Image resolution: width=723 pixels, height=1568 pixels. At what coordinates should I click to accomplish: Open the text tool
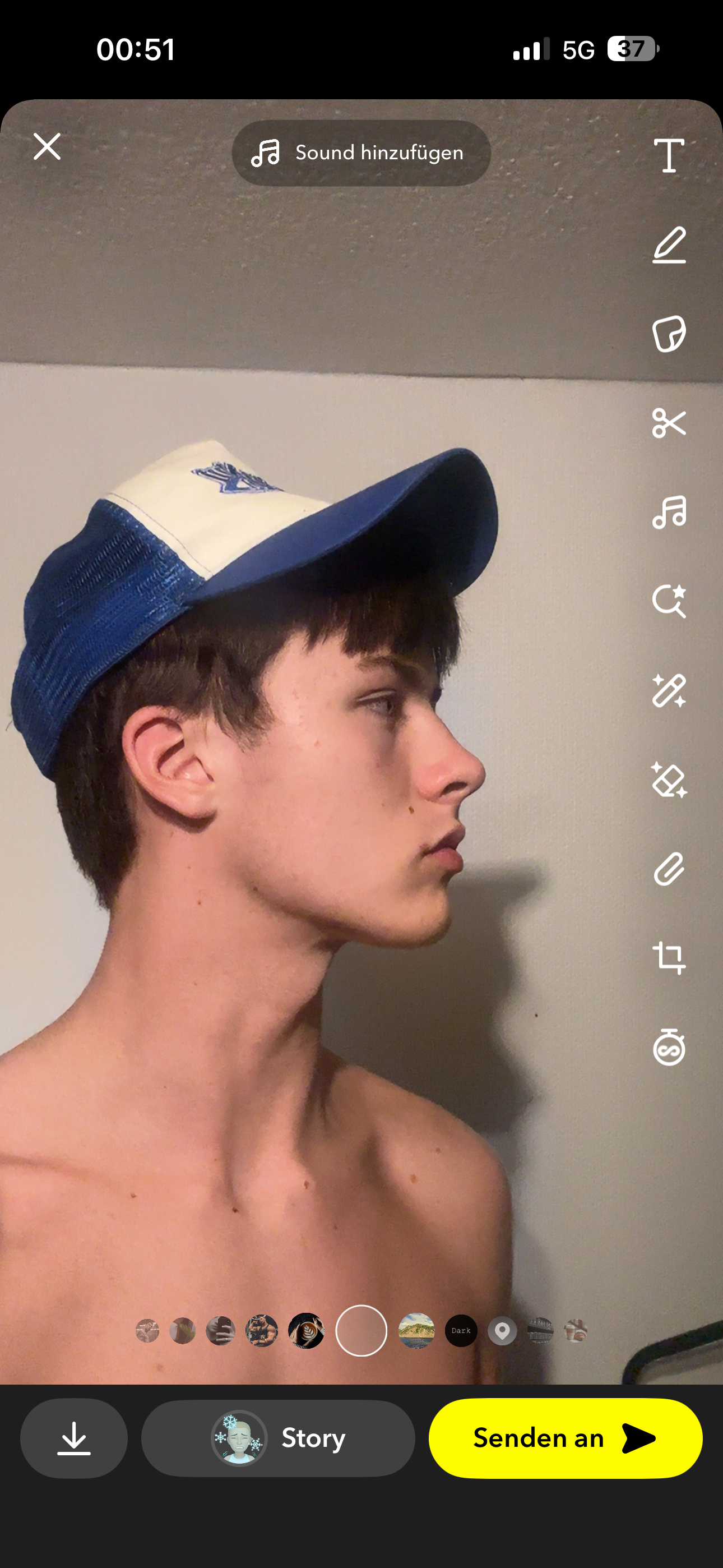click(x=669, y=155)
